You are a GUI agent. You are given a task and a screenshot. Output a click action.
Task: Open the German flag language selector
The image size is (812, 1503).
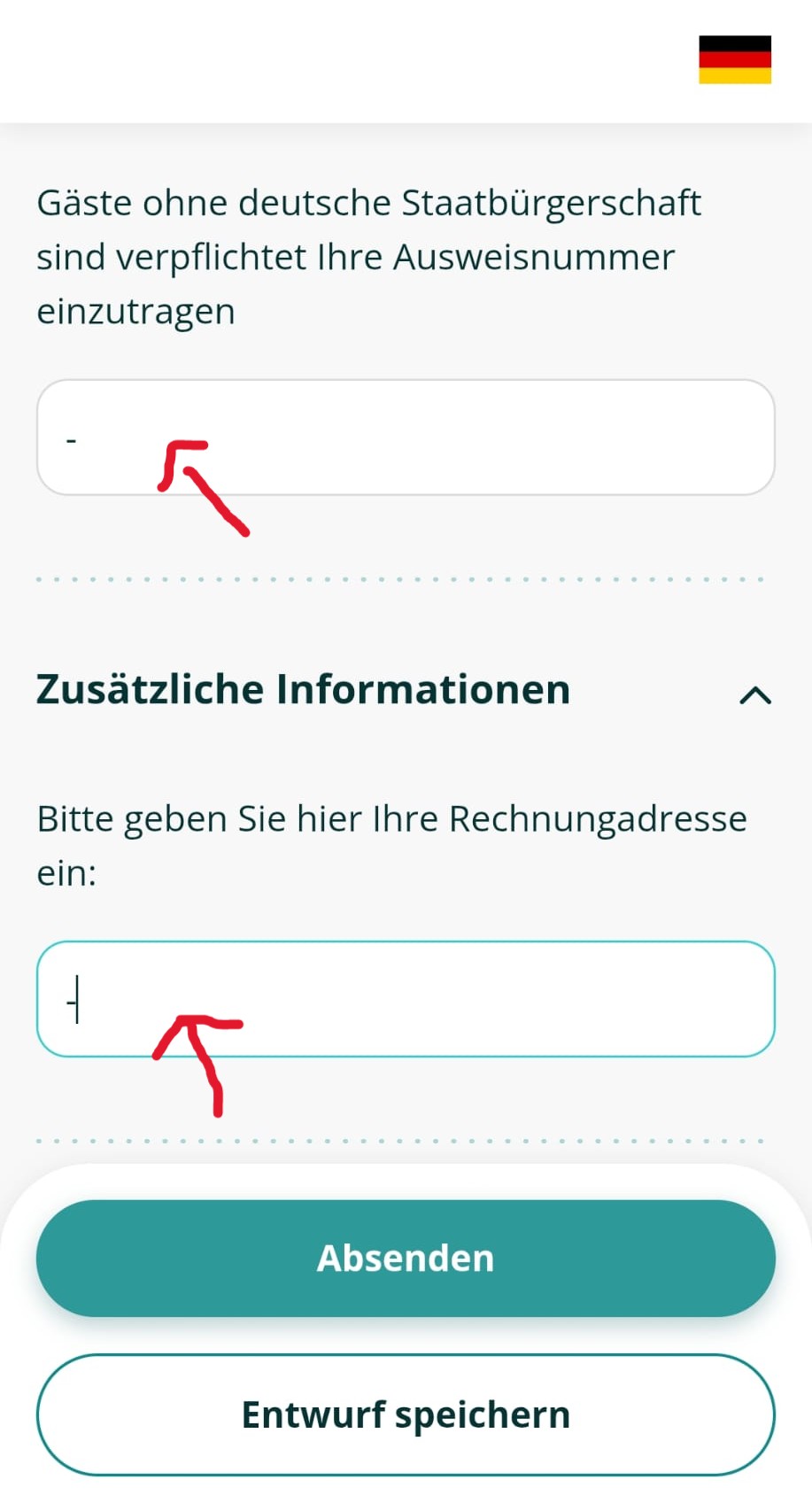[734, 59]
